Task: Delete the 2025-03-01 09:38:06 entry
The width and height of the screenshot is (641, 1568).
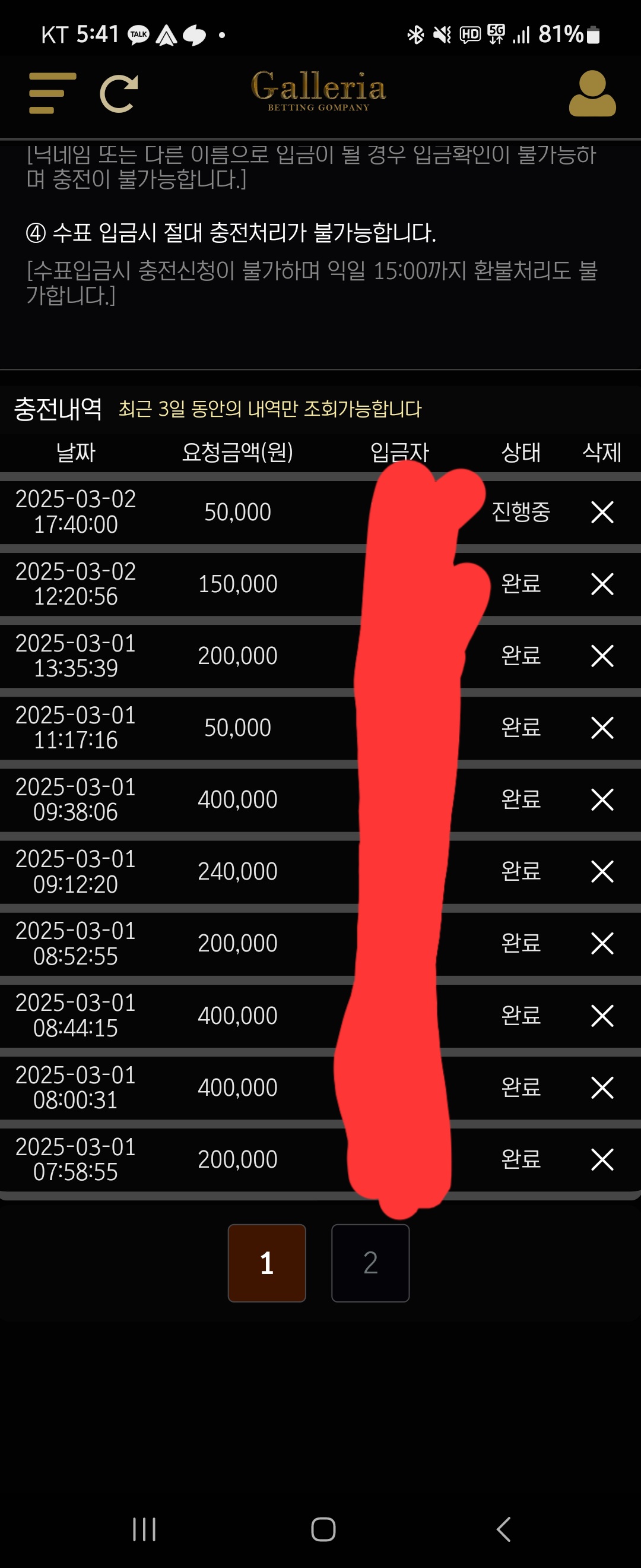Action: pos(601,799)
